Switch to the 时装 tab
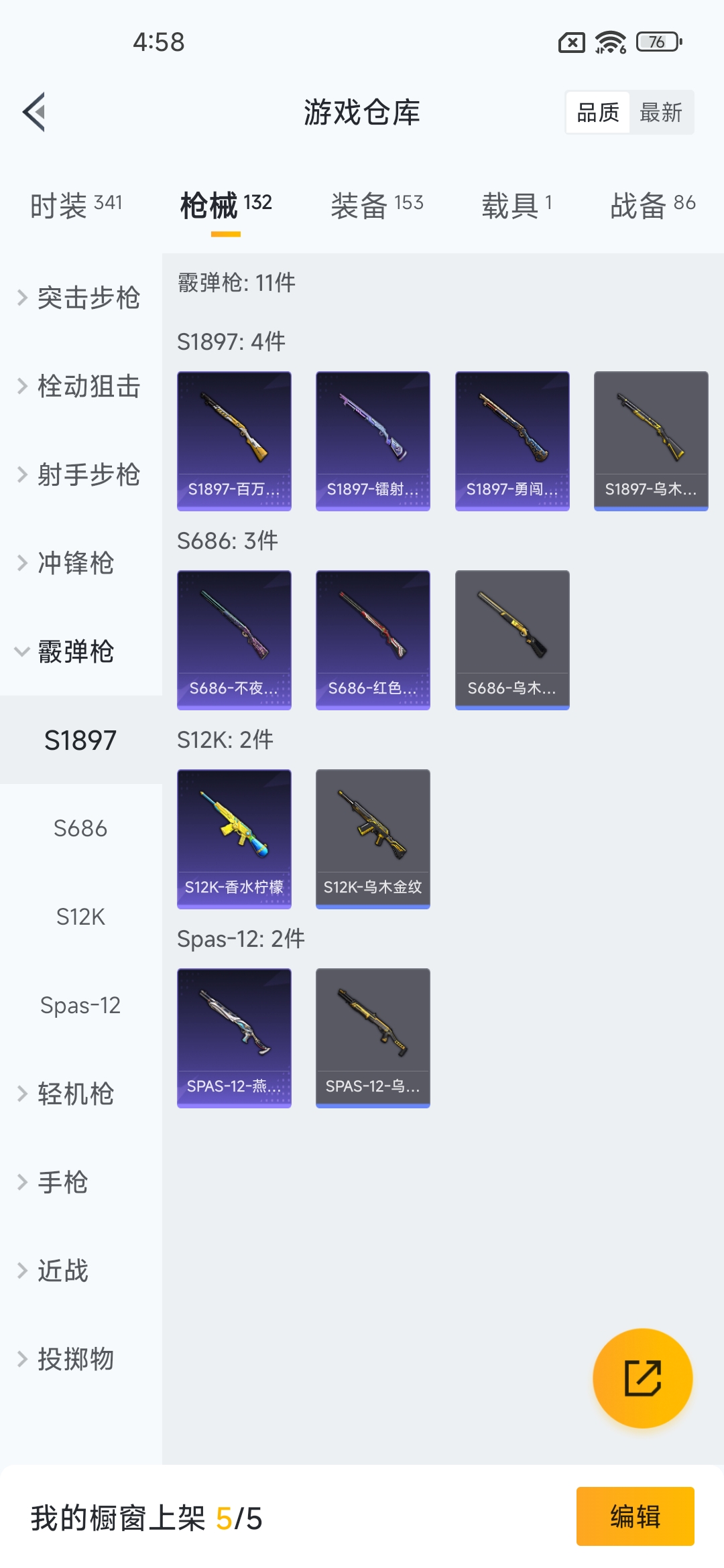Screen dimensions: 724x1568 tap(76, 205)
